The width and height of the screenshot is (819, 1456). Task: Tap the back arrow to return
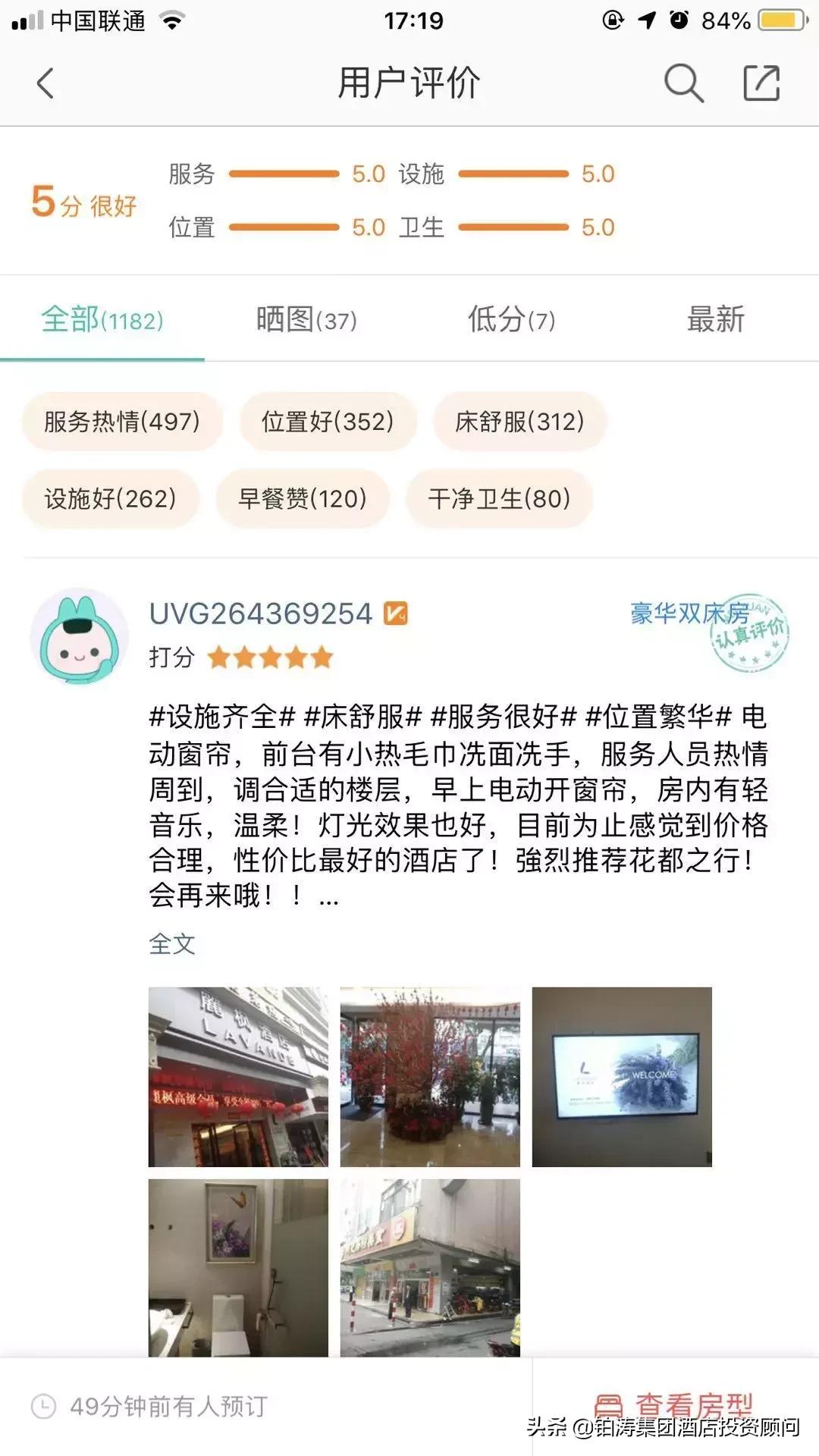(x=45, y=83)
